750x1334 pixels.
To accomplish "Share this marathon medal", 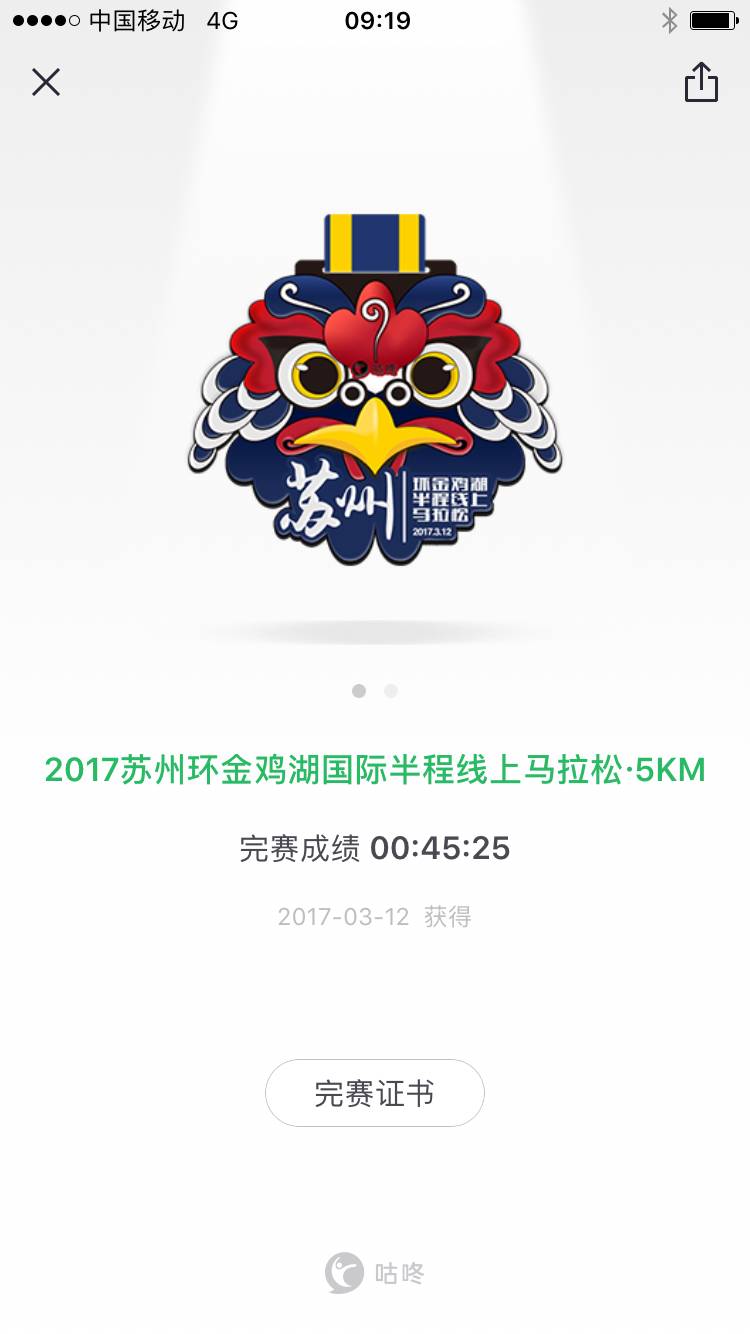I will (x=701, y=82).
